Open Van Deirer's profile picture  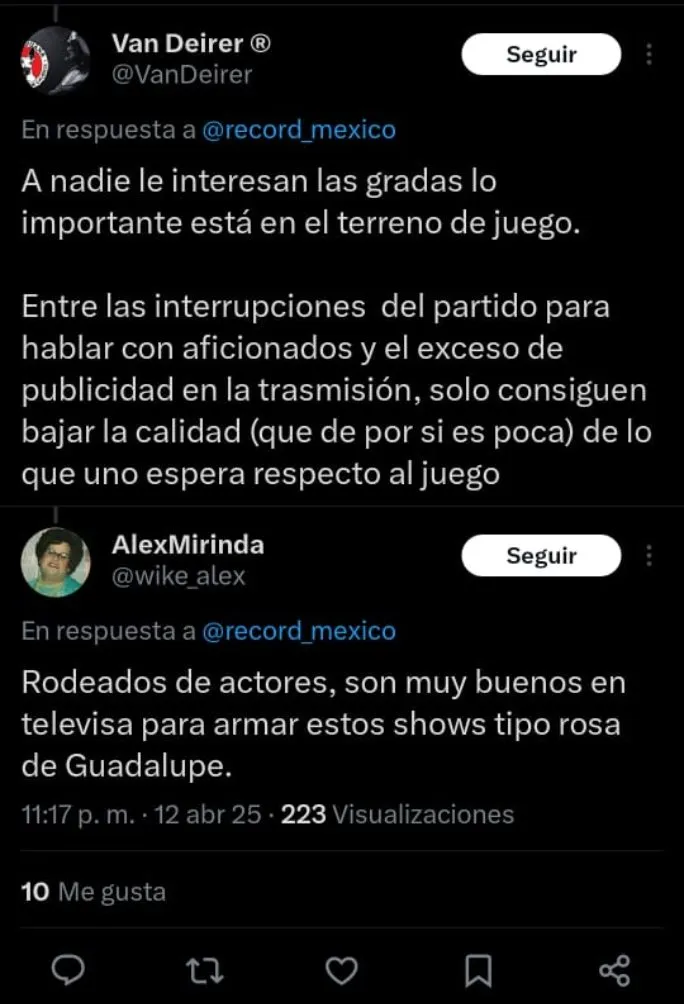pyautogui.click(x=55, y=61)
